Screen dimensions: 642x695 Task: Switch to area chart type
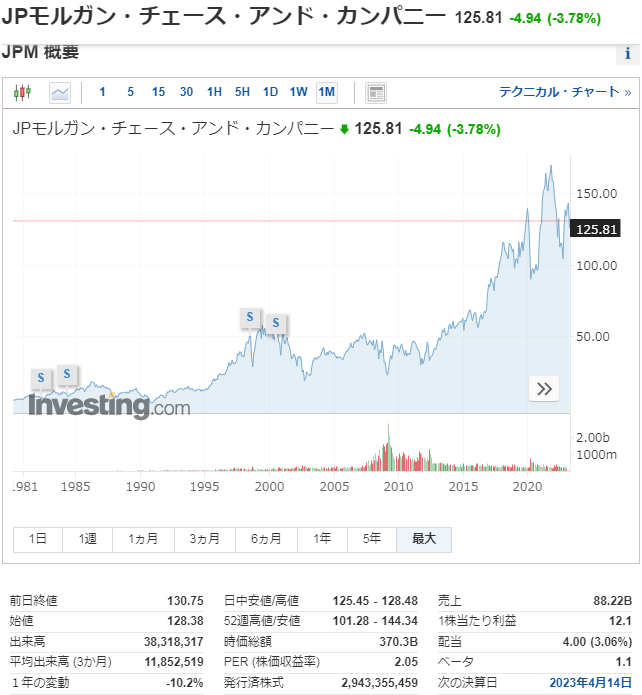pos(60,93)
